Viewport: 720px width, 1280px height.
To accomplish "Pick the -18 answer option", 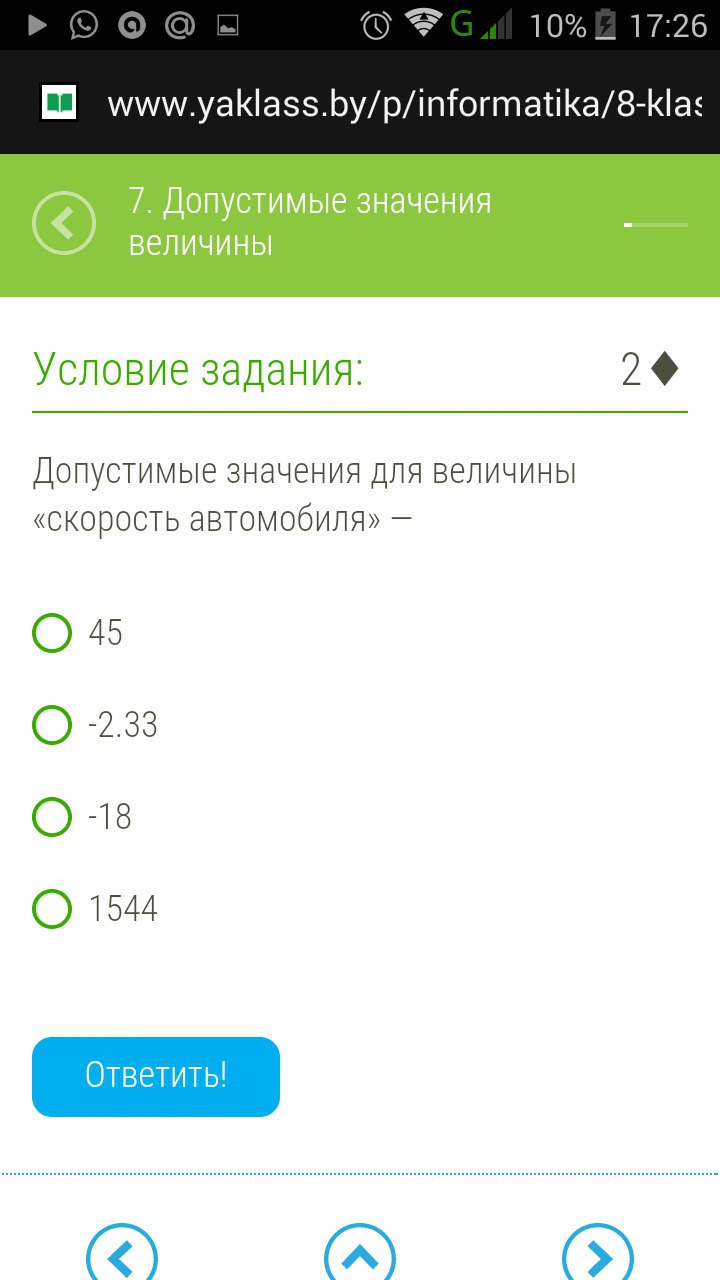I will 52,817.
